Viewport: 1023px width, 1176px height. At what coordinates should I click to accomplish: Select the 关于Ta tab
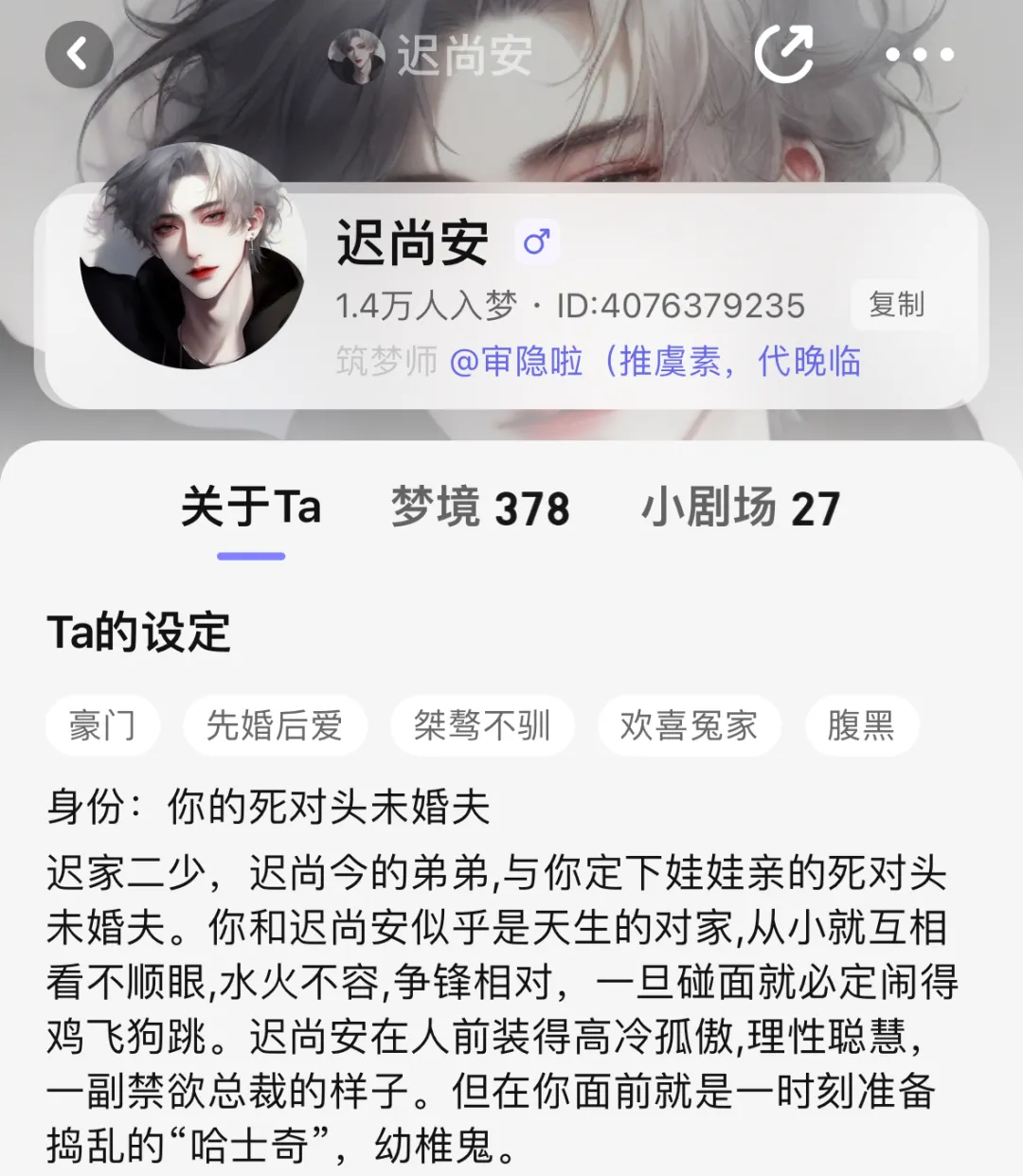click(251, 508)
